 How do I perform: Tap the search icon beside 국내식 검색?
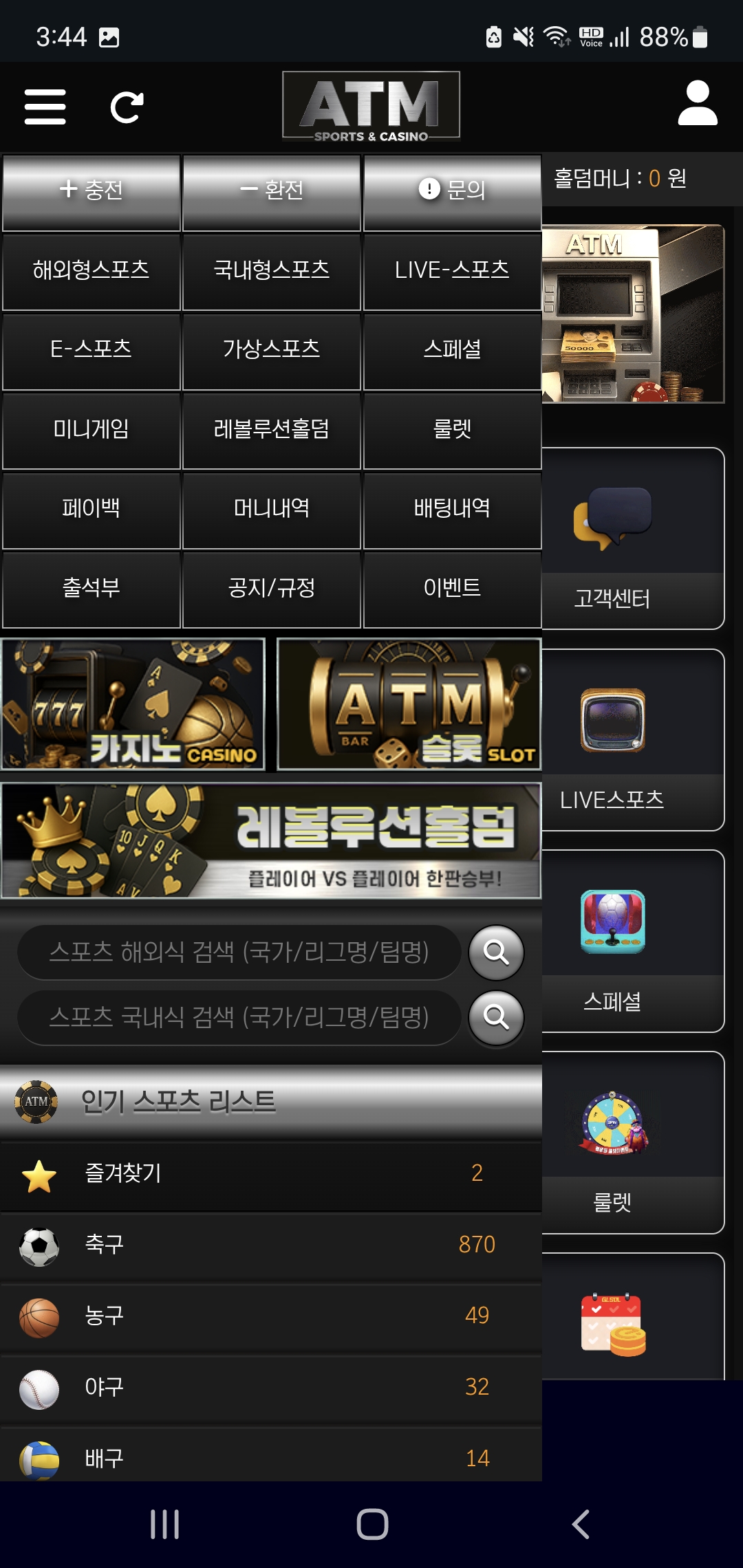[496, 1017]
